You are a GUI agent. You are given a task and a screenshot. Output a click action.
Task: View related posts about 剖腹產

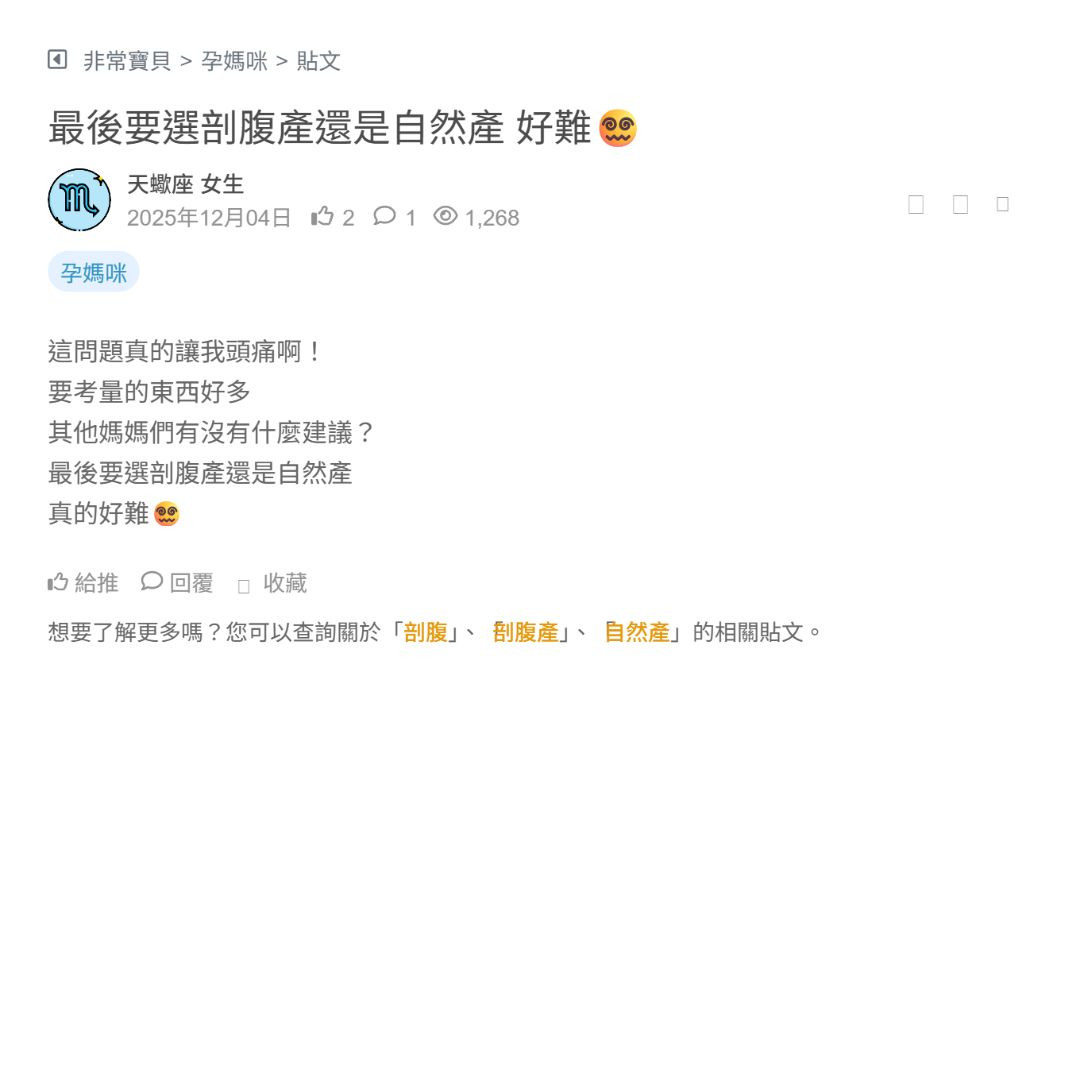point(526,632)
